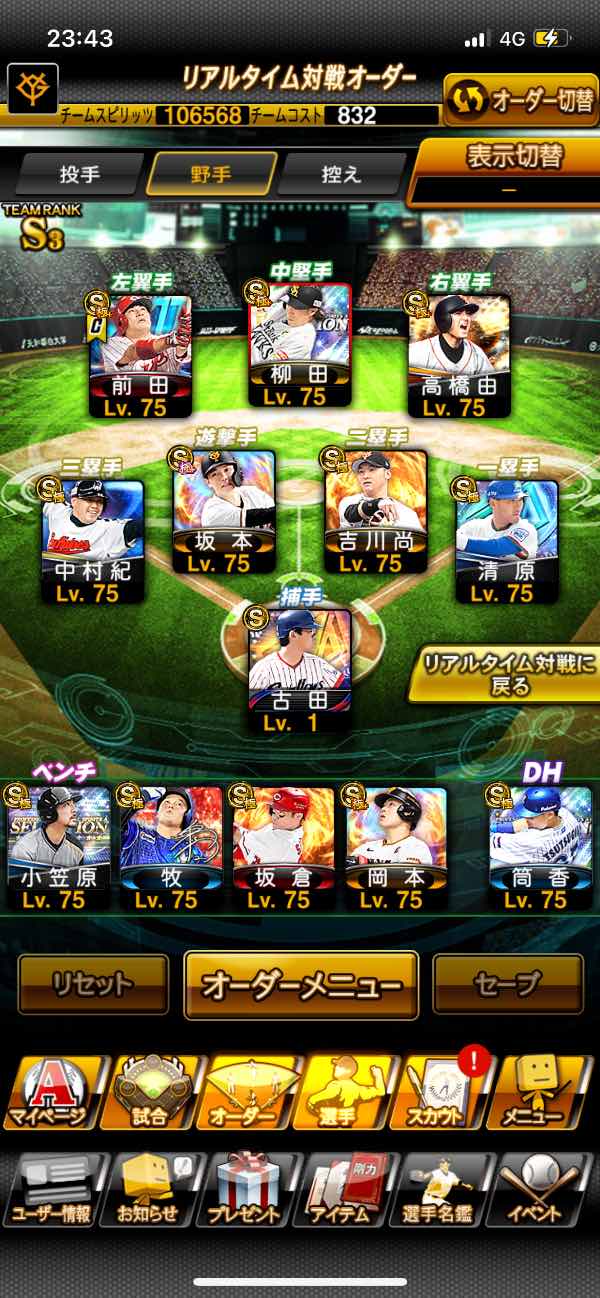Viewport: 600px width, 1298px height.
Task: Open お知らせ notices
Action: [148, 1190]
